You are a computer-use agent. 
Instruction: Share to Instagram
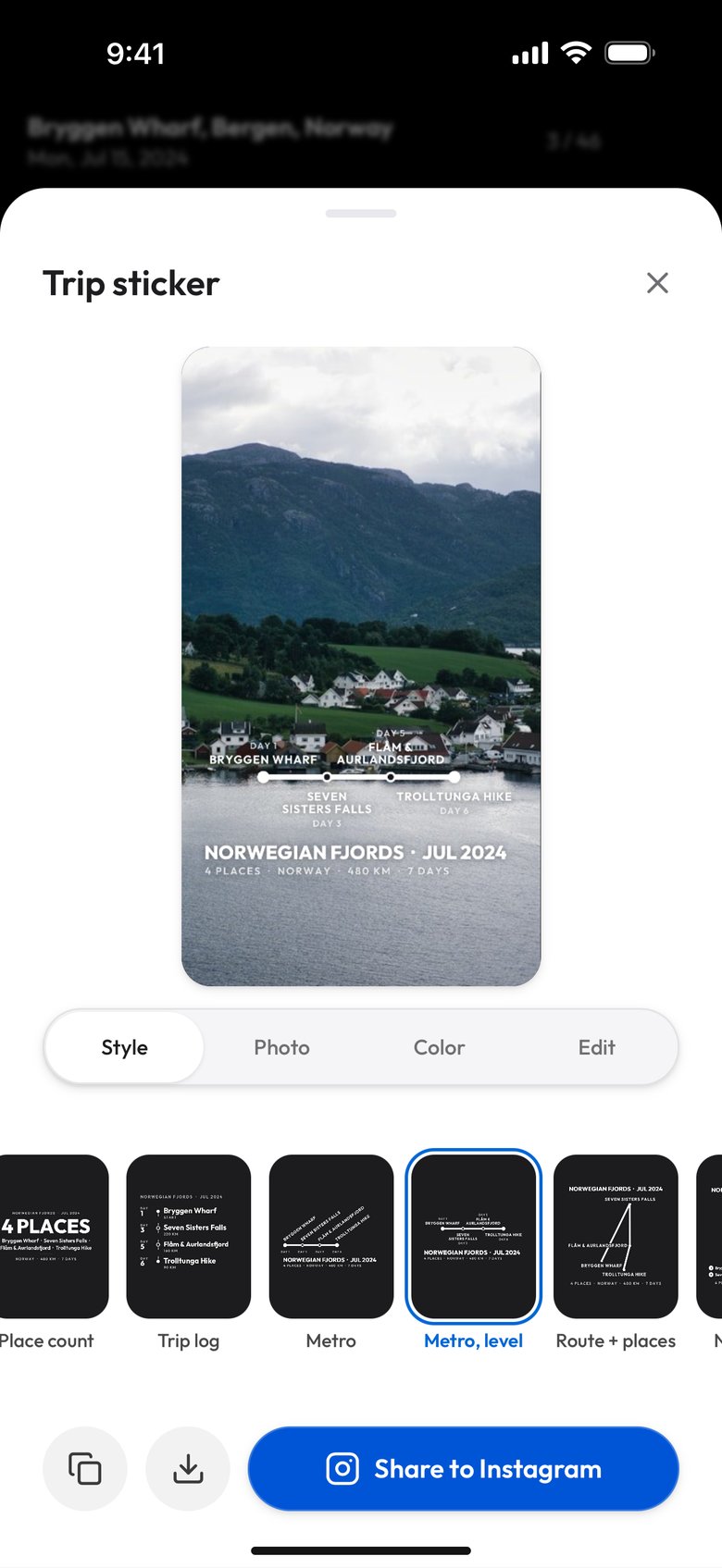point(464,1469)
